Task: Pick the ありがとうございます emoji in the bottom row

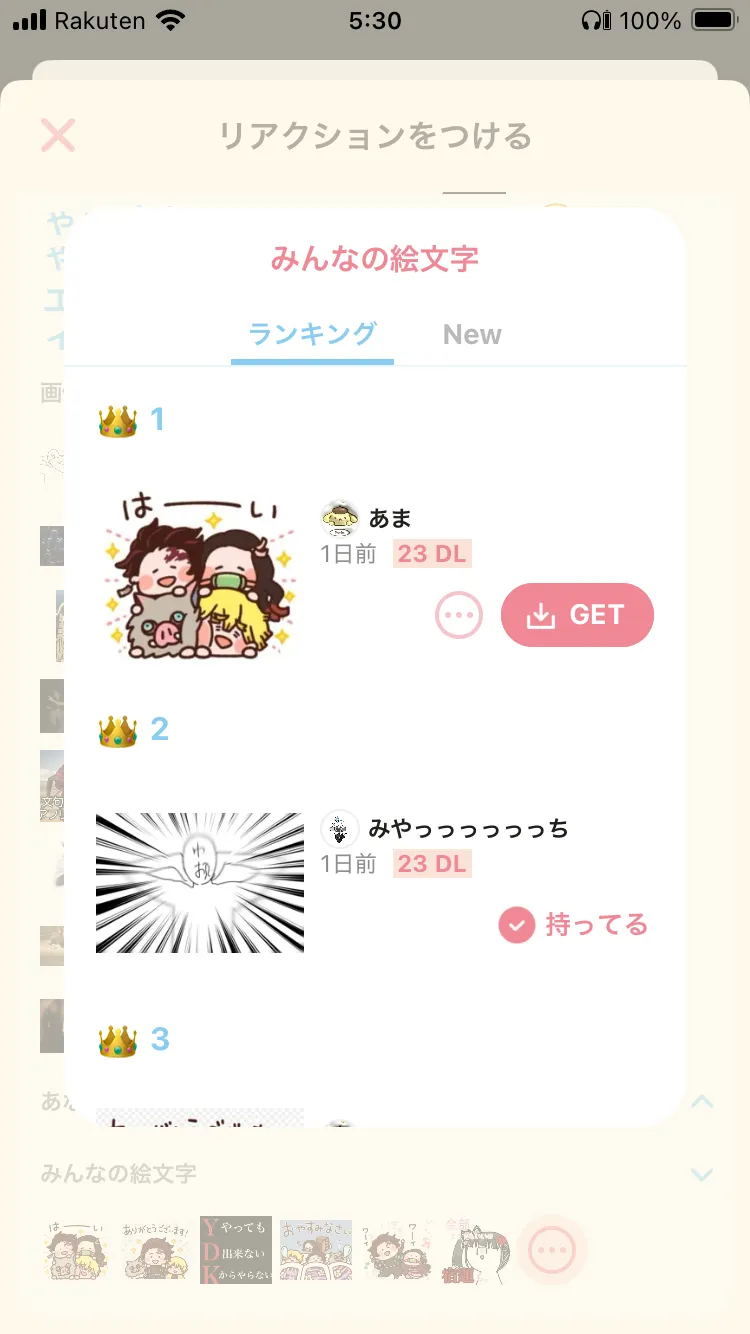Action: click(156, 1250)
